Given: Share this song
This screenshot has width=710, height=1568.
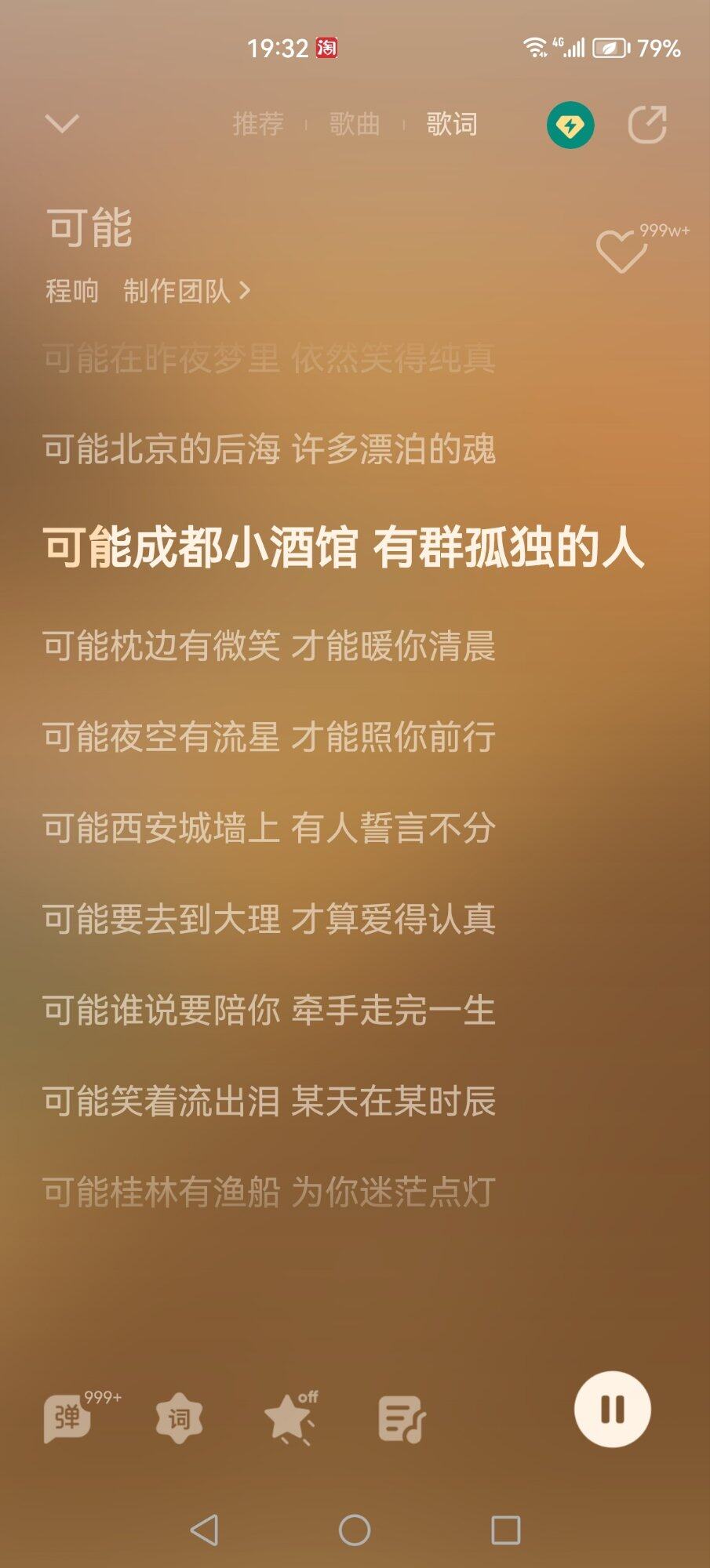Looking at the screenshot, I should tap(647, 125).
